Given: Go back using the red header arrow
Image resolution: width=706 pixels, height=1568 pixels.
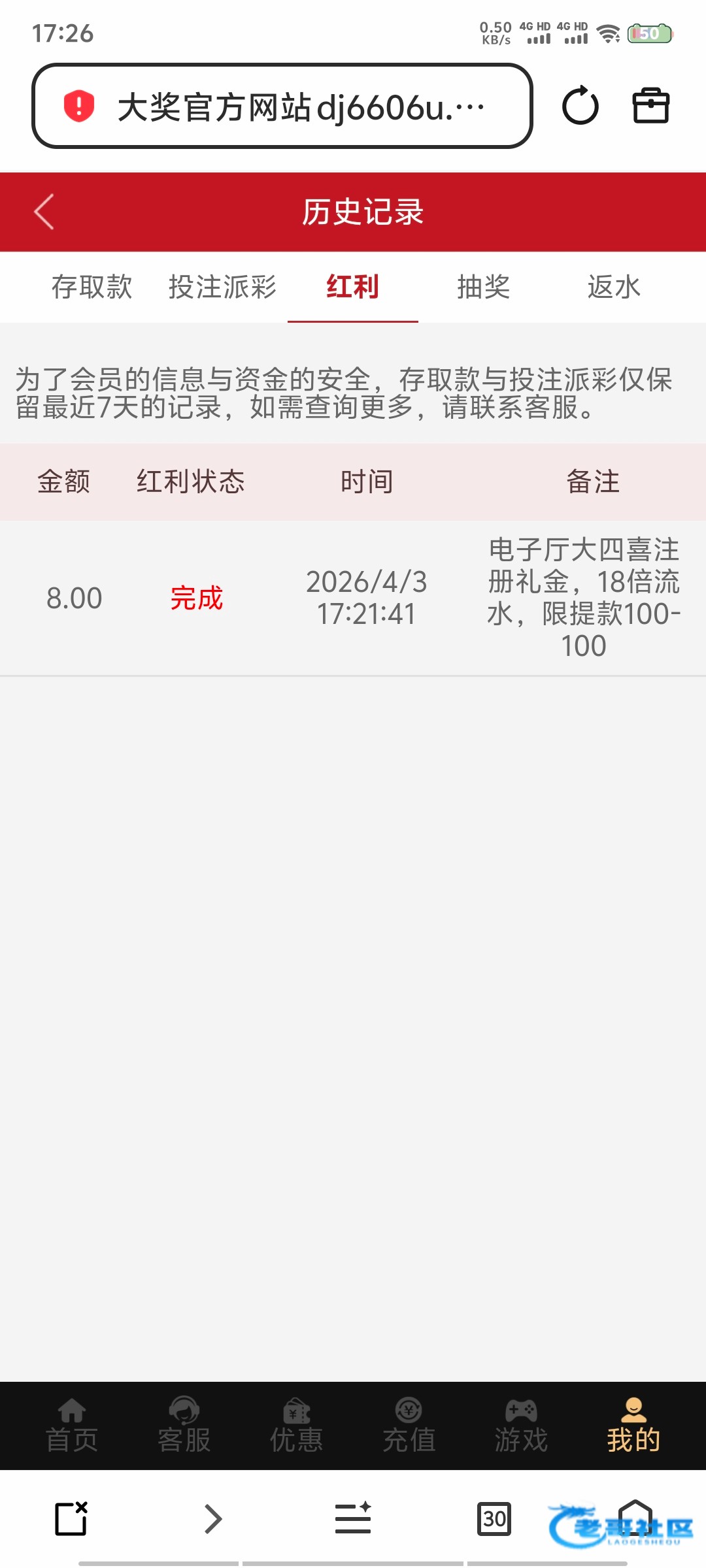Looking at the screenshot, I should 44,212.
